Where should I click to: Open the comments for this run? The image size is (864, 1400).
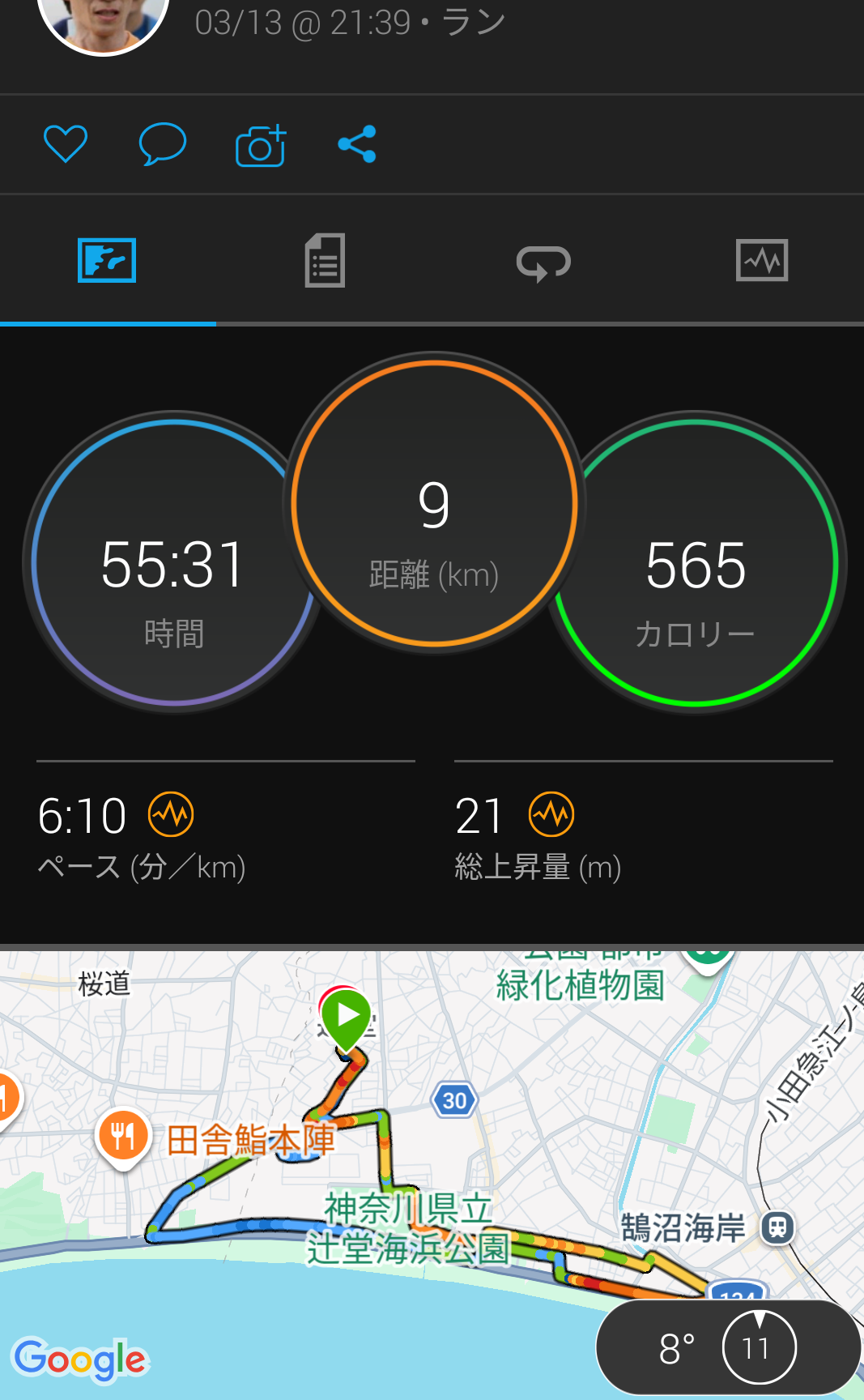[162, 144]
